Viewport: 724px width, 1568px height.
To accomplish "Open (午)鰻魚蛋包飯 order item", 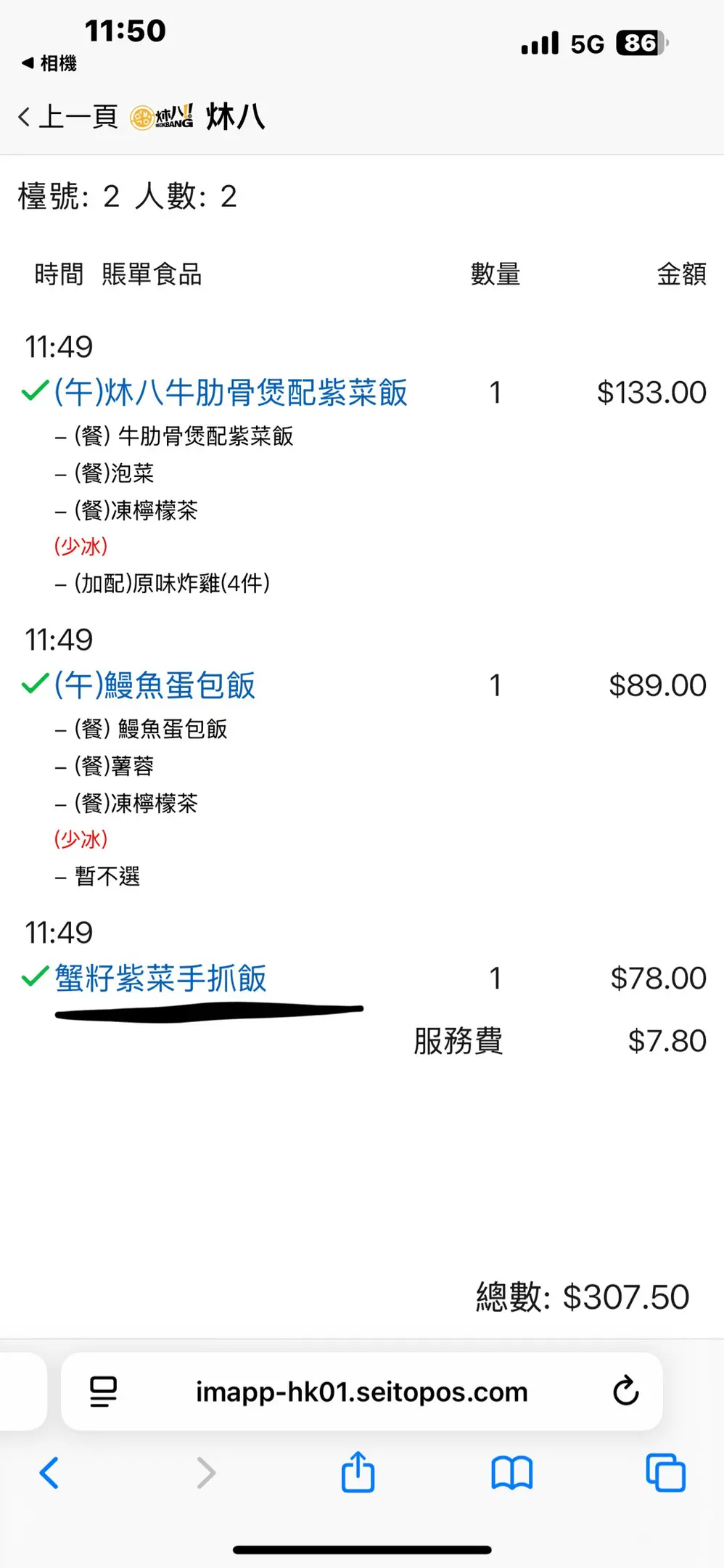I will coord(155,685).
